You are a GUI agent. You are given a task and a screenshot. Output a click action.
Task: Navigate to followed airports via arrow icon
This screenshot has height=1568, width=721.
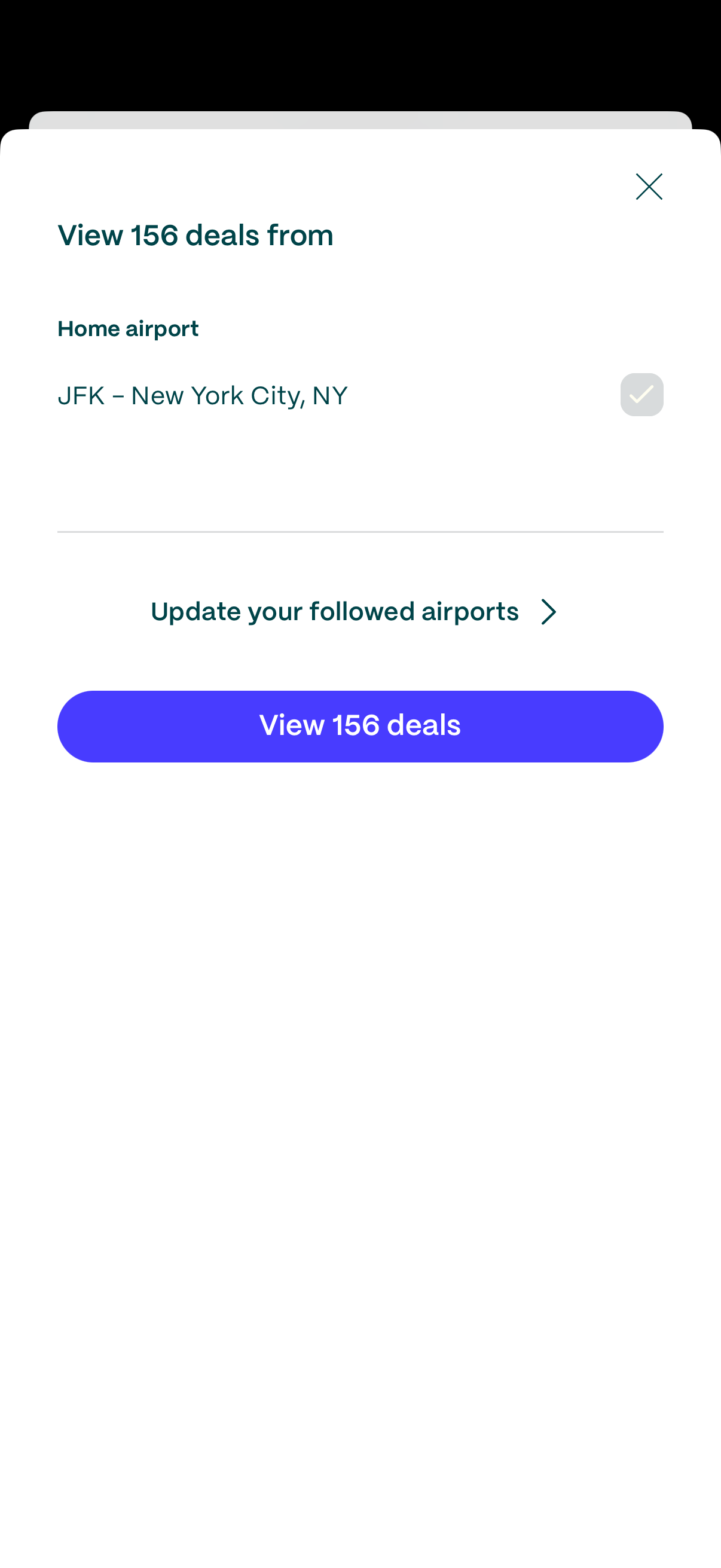point(548,611)
